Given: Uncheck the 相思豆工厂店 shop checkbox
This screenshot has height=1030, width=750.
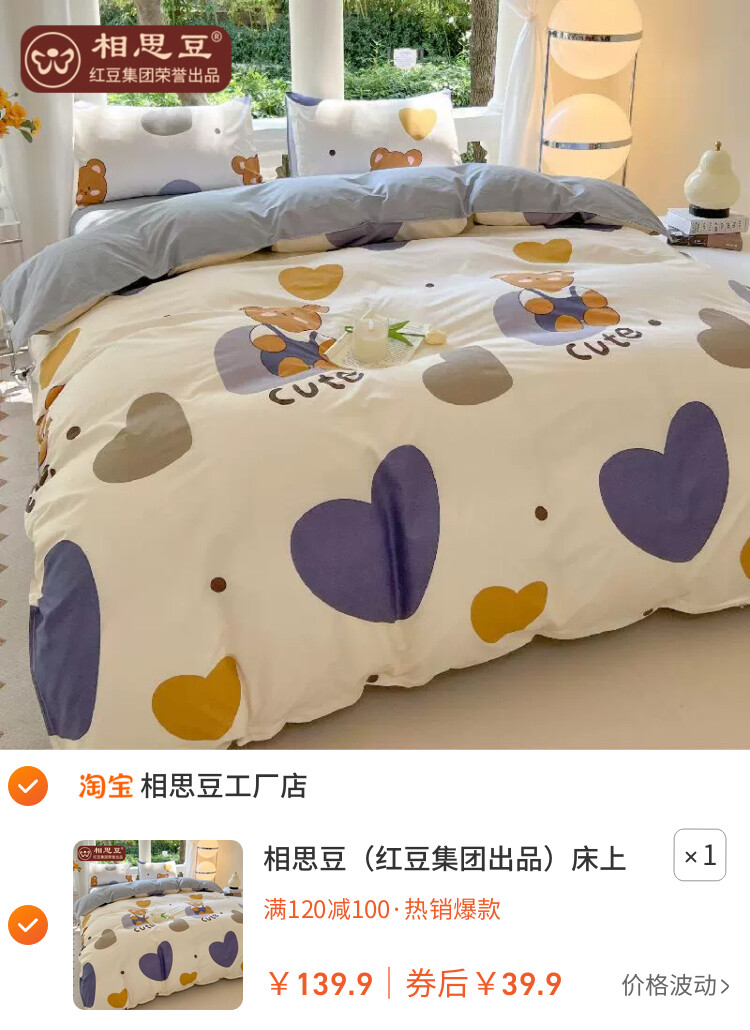Looking at the screenshot, I should (x=28, y=786).
